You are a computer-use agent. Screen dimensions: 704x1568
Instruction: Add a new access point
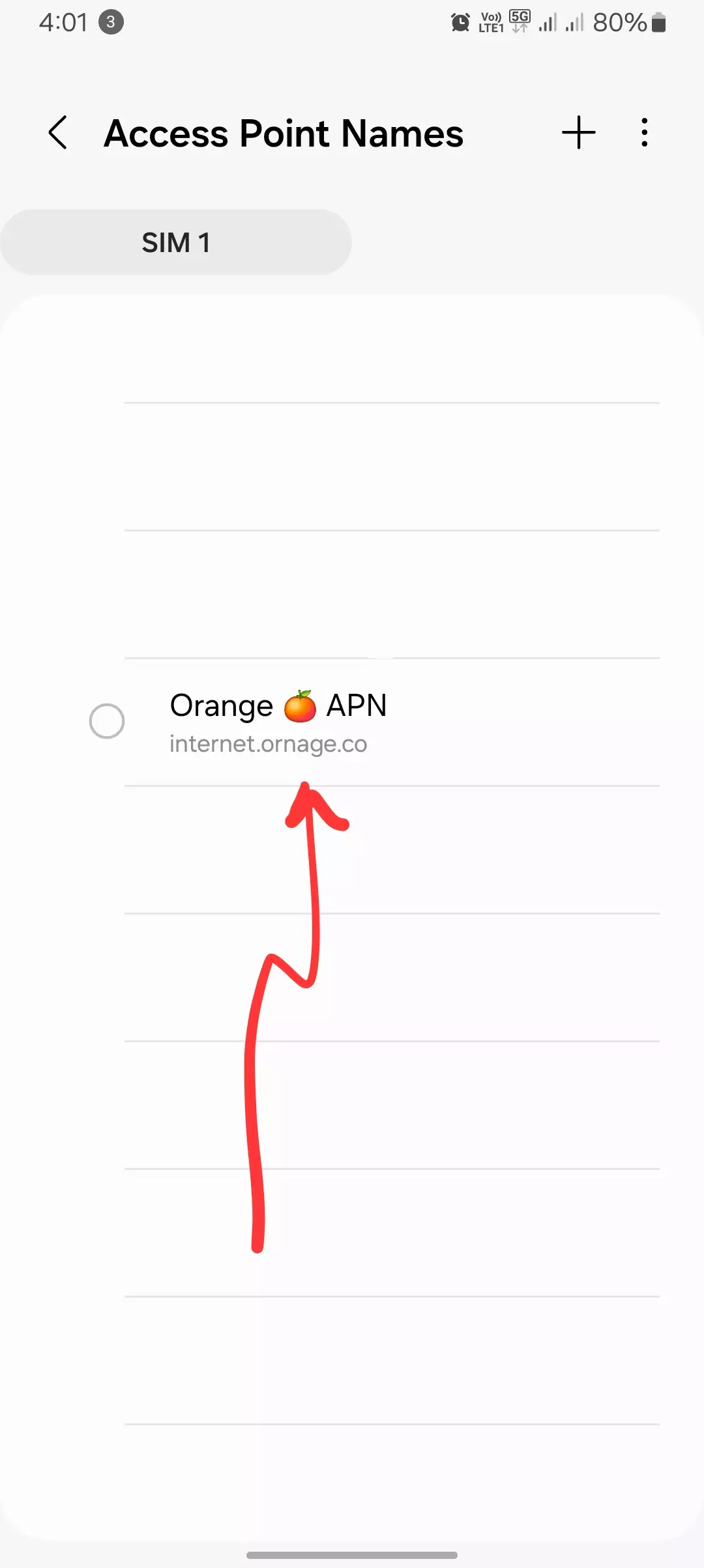tap(579, 133)
